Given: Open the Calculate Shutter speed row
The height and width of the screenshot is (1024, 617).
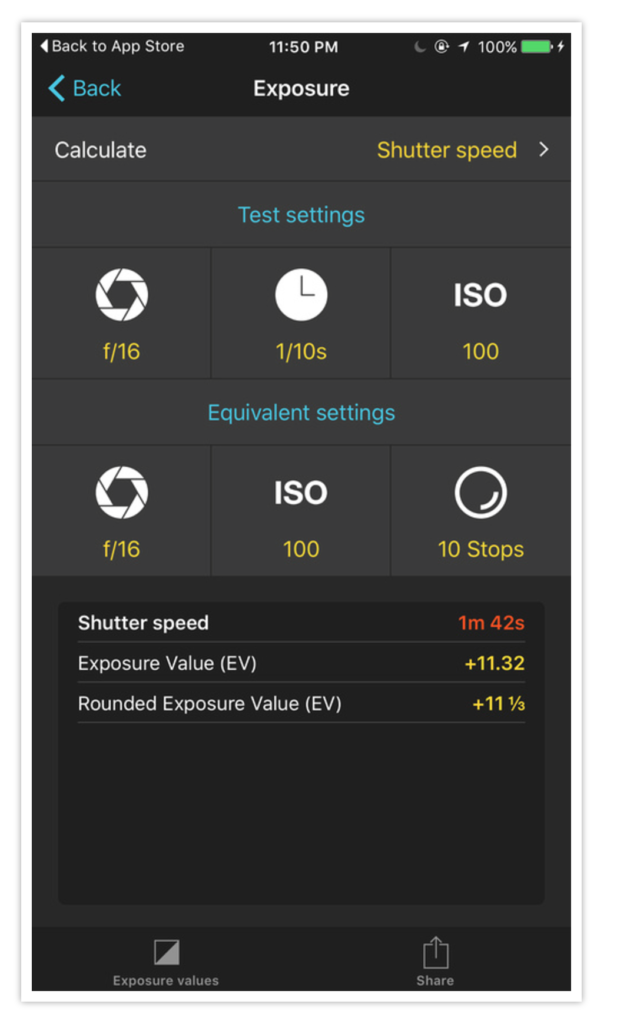Looking at the screenshot, I should [301, 151].
